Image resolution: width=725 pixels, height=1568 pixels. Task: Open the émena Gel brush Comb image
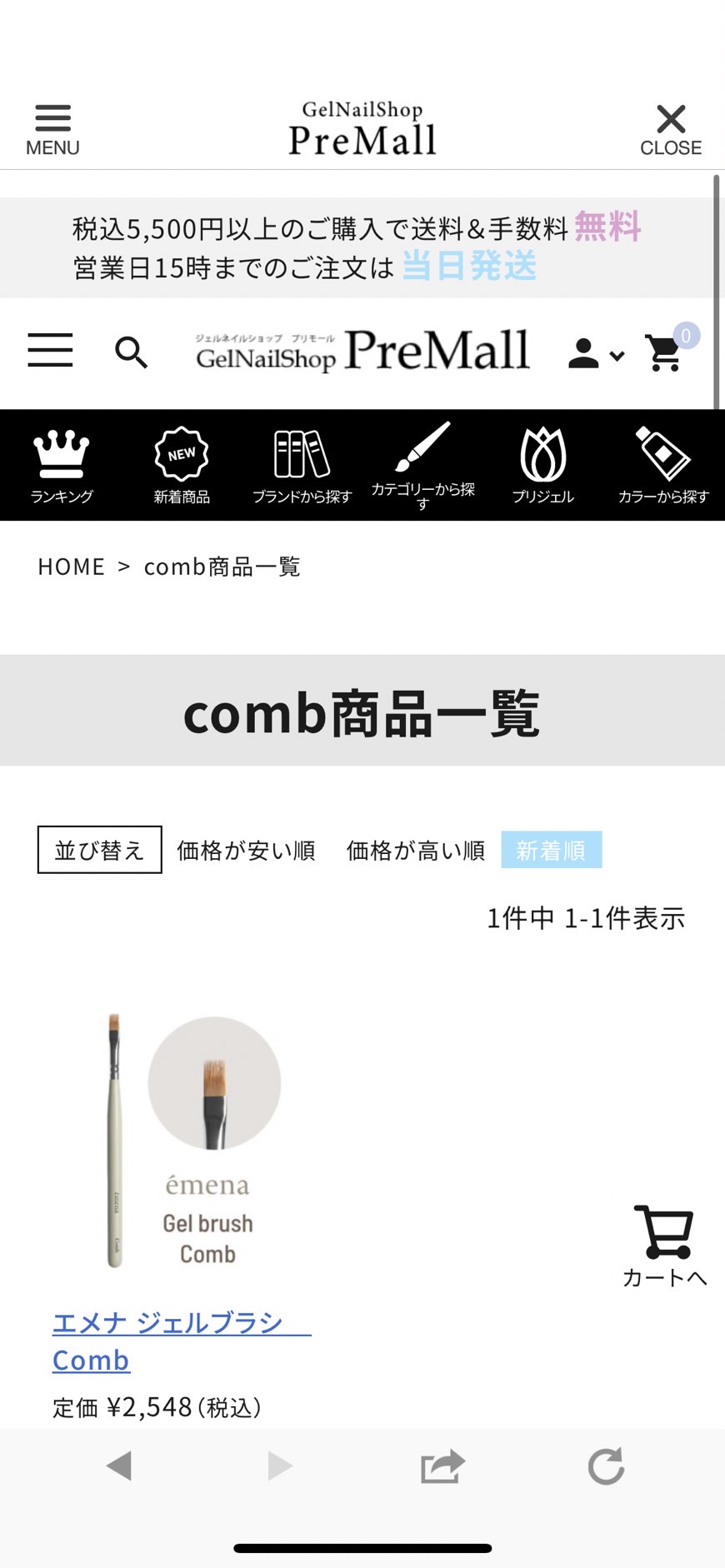(182, 1141)
